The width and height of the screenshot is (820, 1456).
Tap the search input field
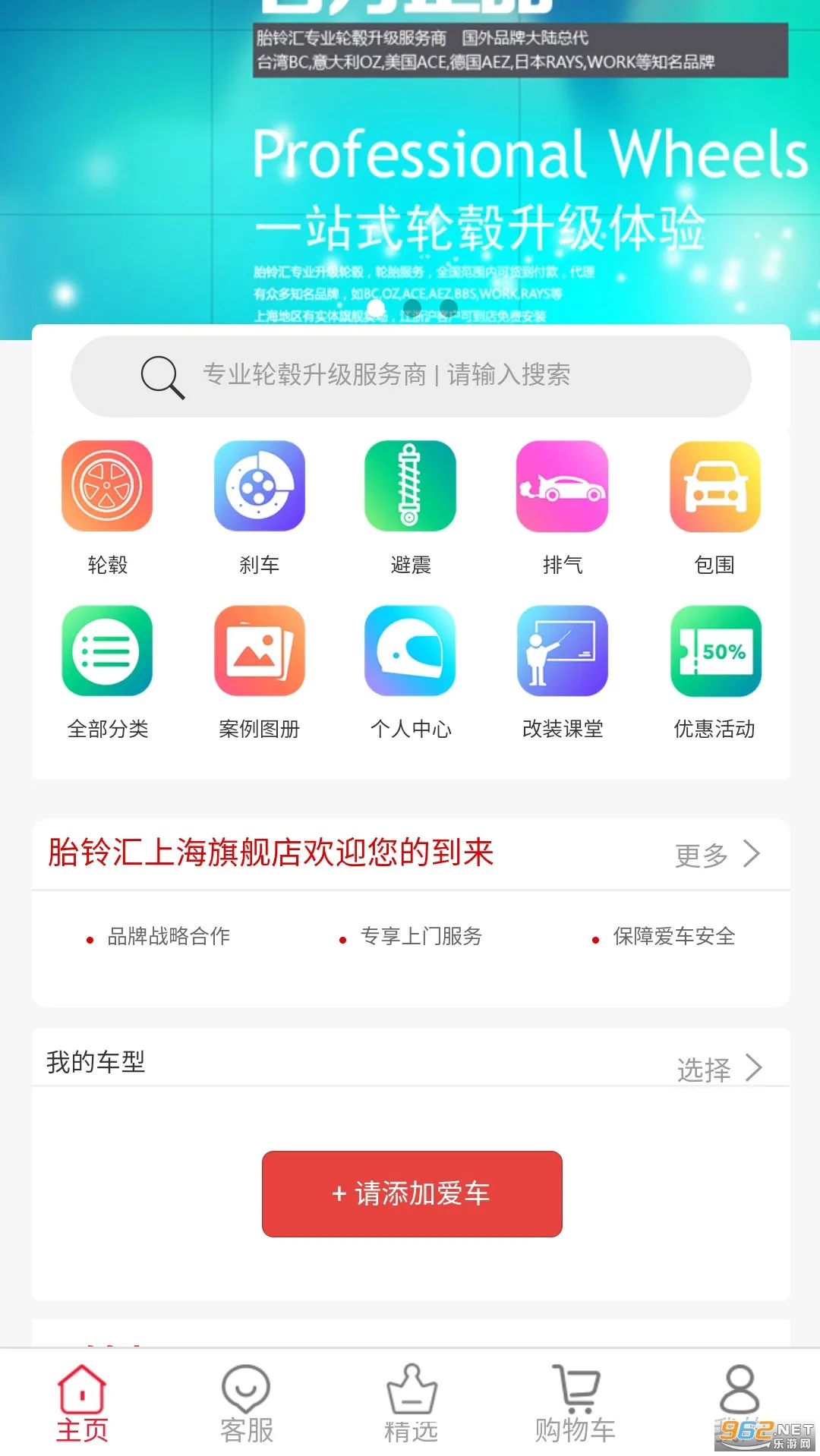[410, 376]
